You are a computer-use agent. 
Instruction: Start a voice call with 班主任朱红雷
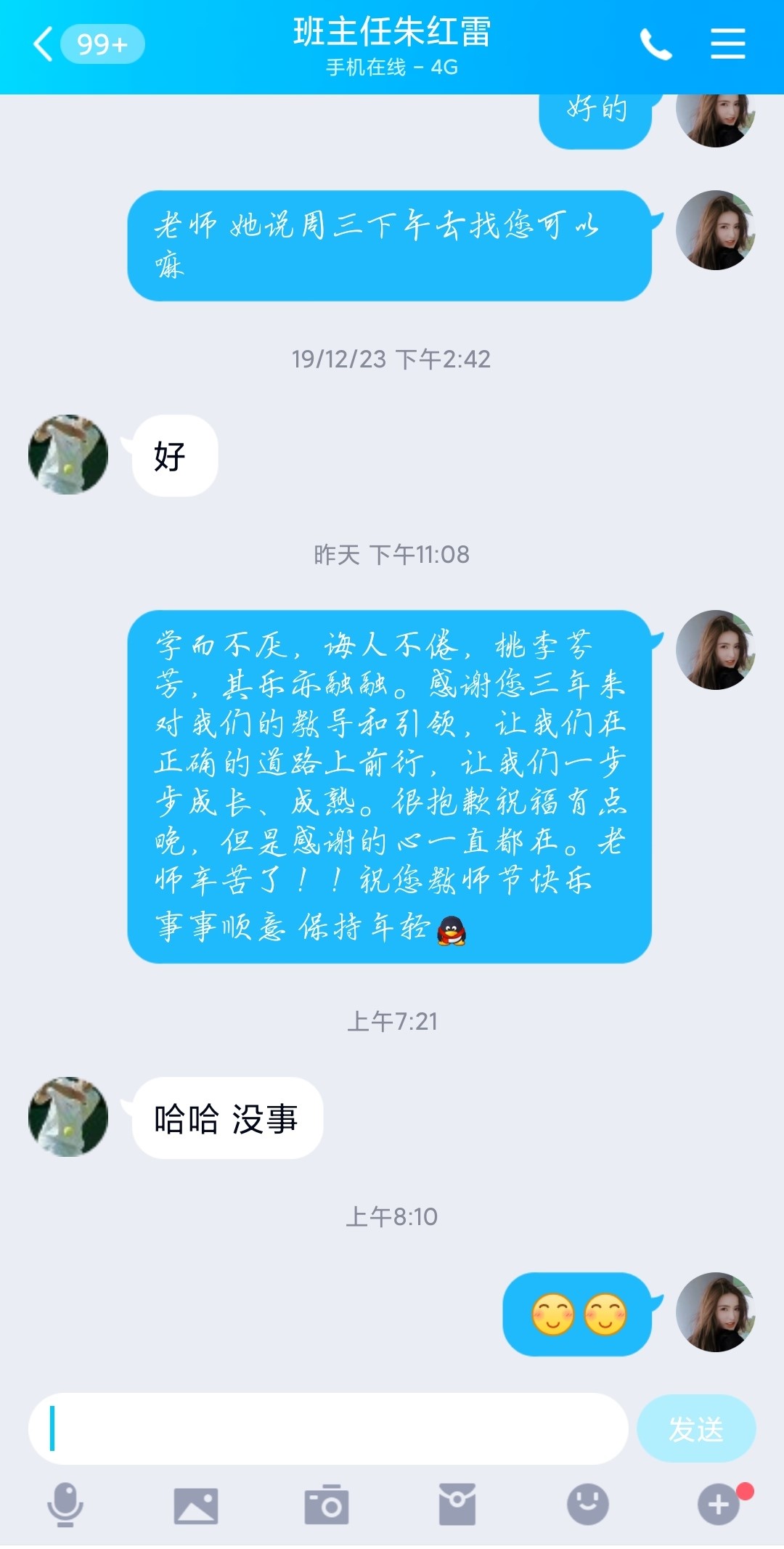(x=656, y=44)
